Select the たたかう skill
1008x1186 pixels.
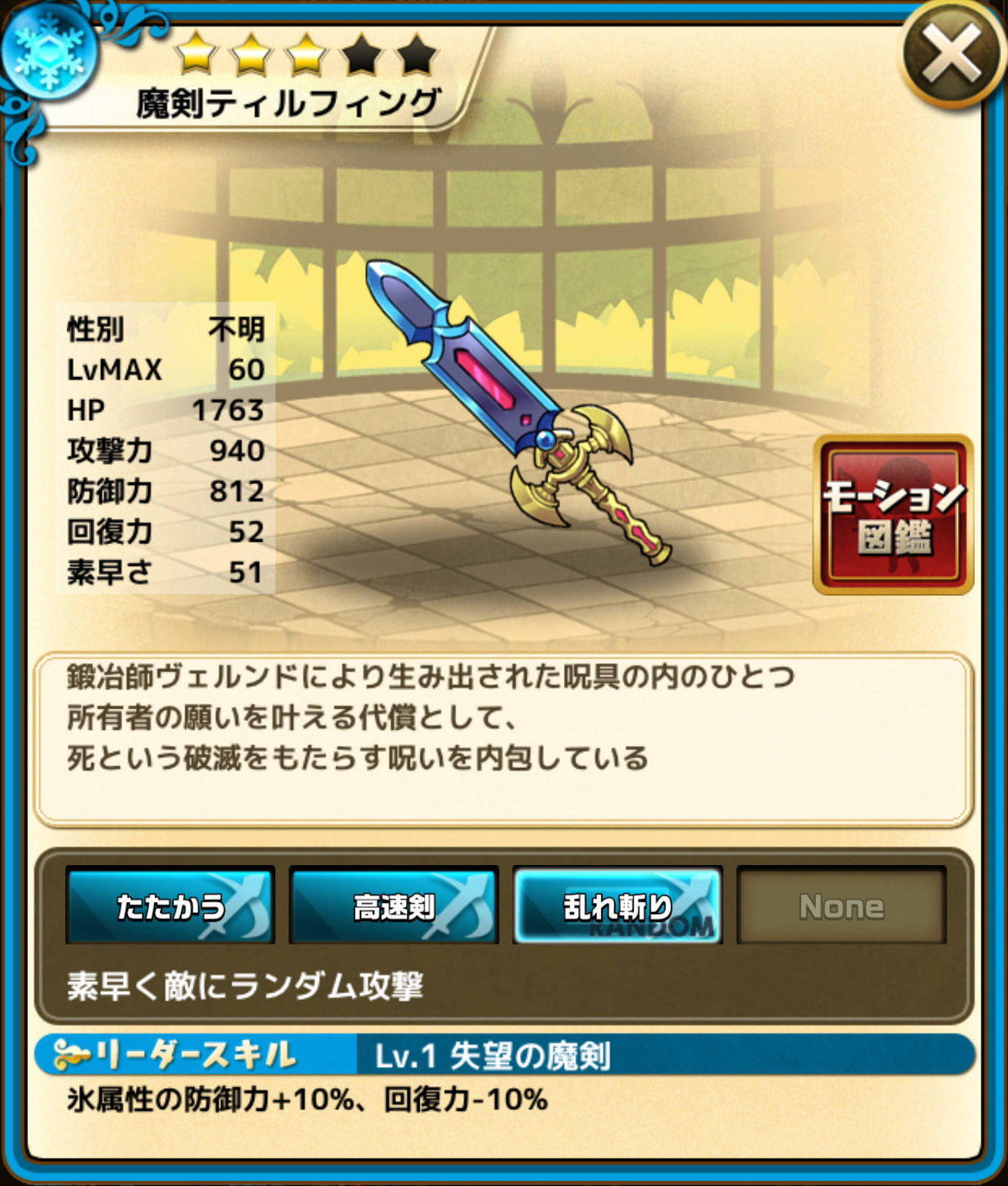pyautogui.click(x=170, y=905)
